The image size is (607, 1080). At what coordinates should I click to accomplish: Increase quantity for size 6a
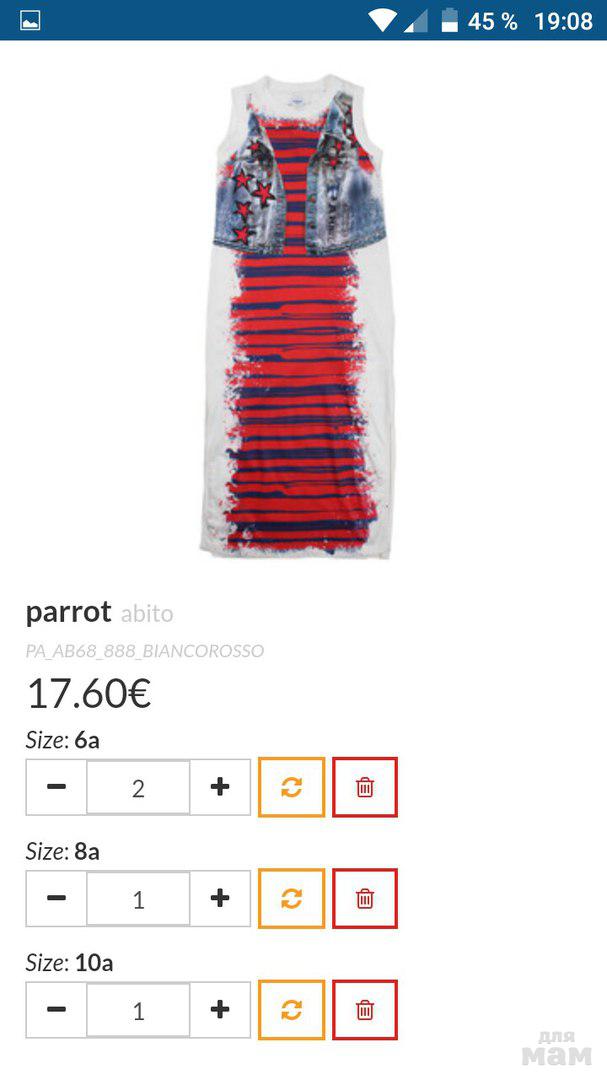tap(220, 788)
